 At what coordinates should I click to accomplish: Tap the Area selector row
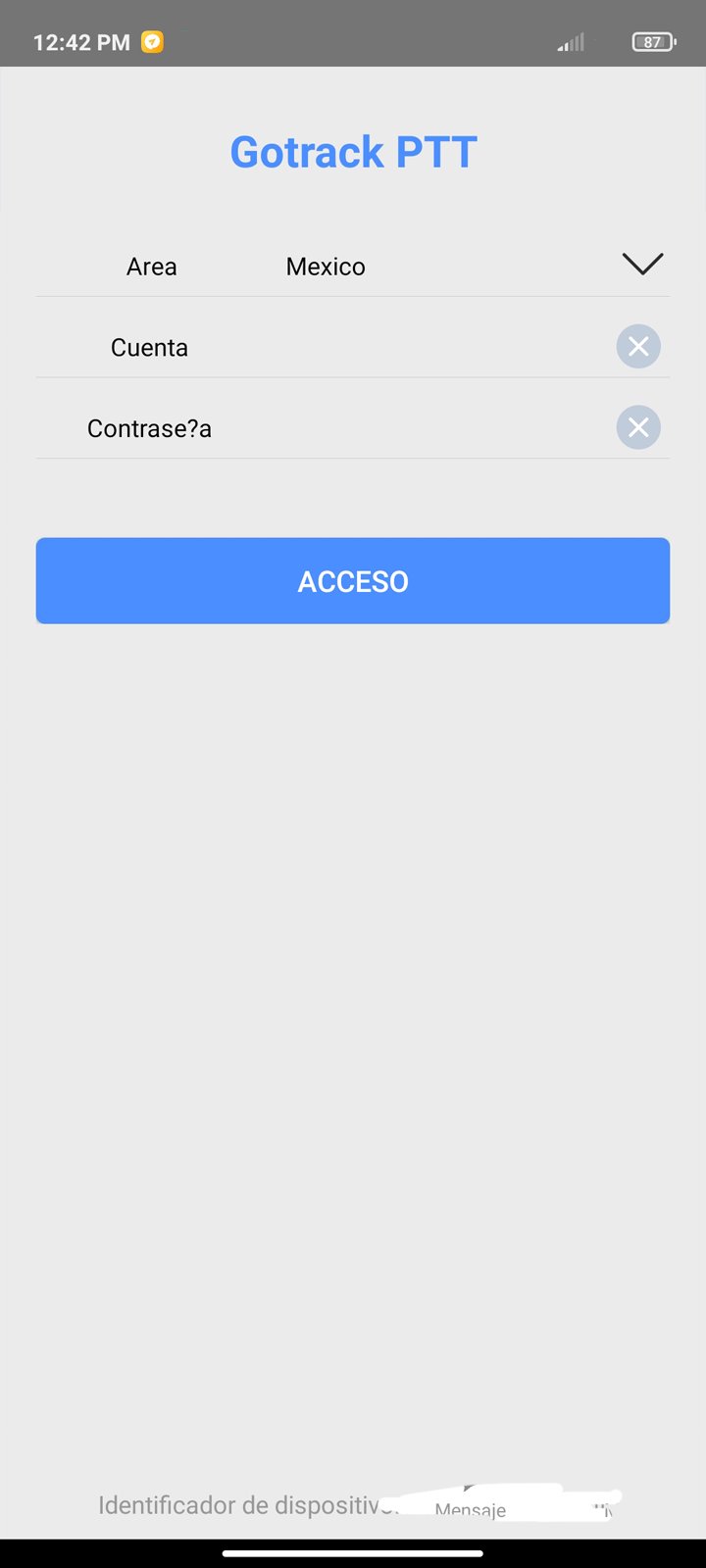coord(152,266)
